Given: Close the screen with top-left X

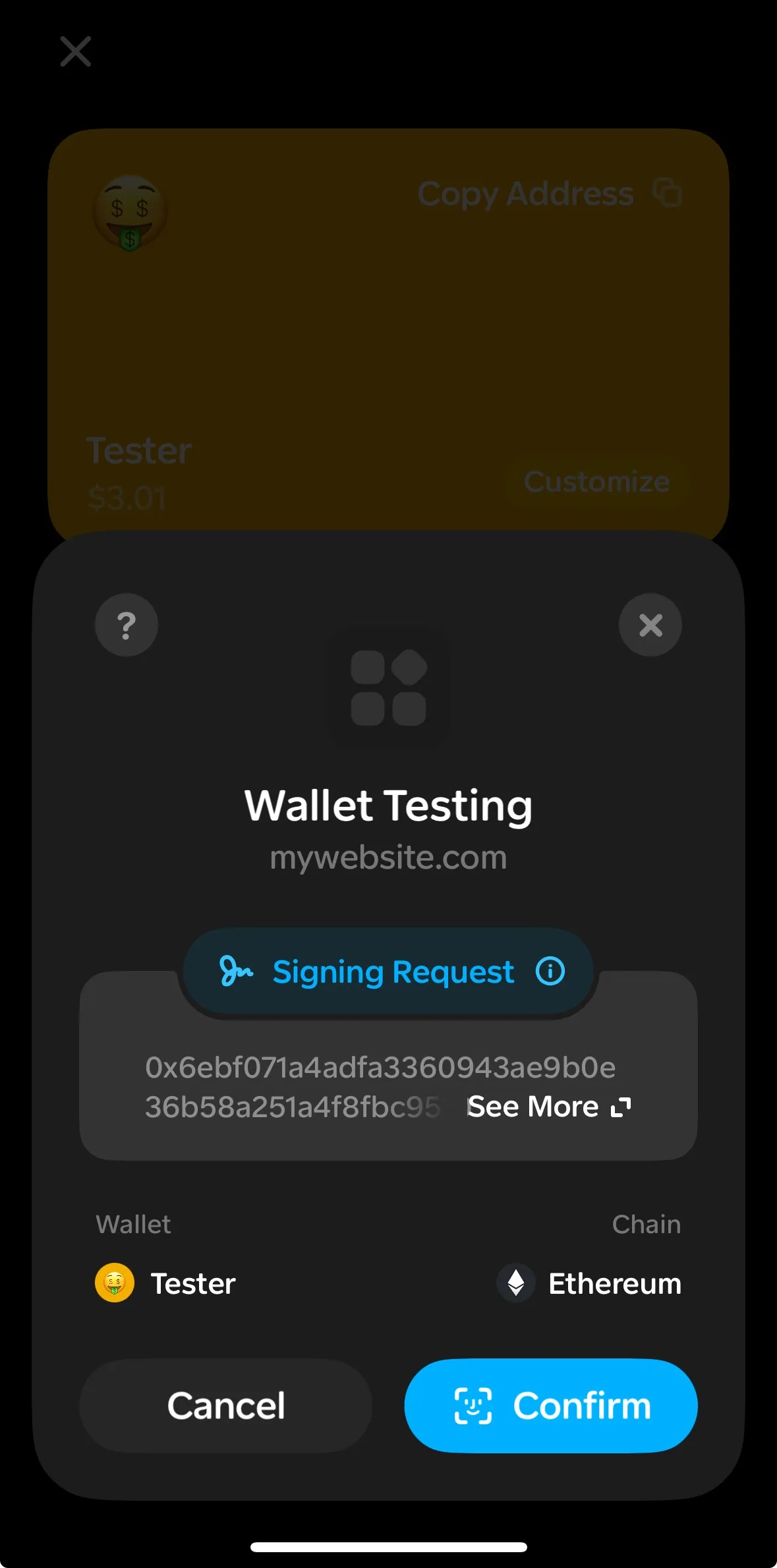Looking at the screenshot, I should click(76, 51).
